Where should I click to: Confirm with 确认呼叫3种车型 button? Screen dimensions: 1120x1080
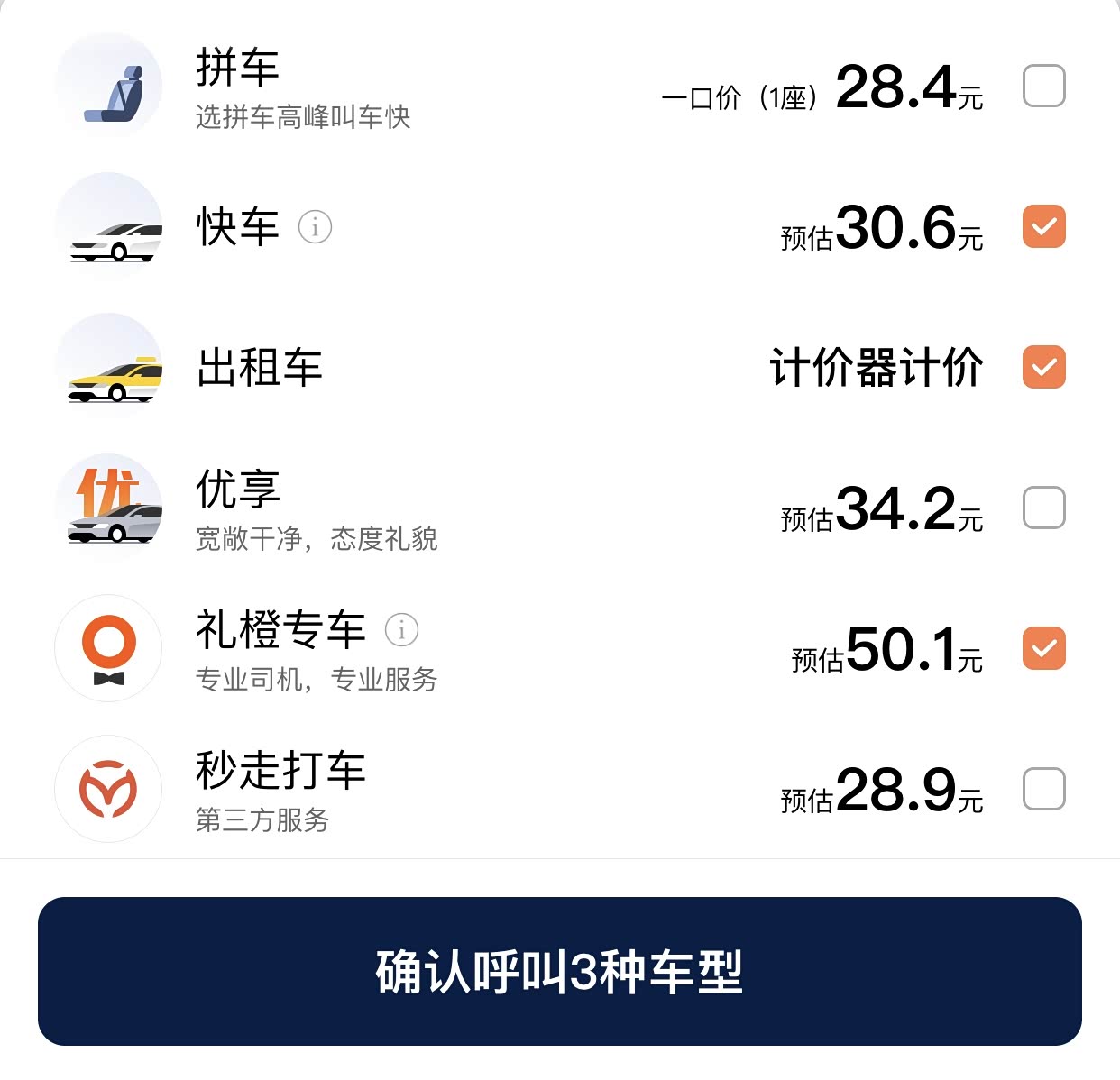[x=559, y=971]
